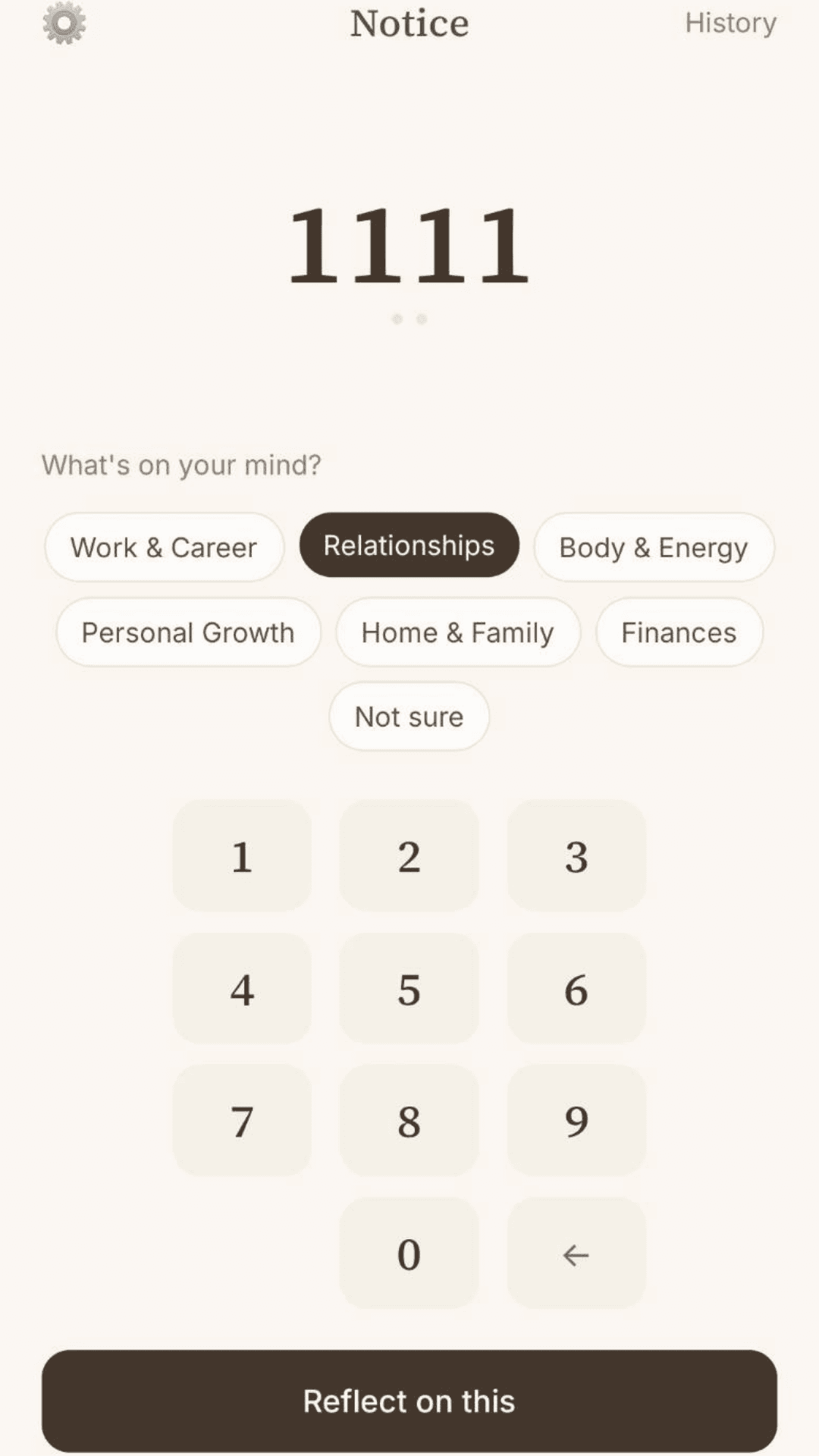The image size is (819, 1456).
Task: Select the Home & Family option
Action: 457,632
